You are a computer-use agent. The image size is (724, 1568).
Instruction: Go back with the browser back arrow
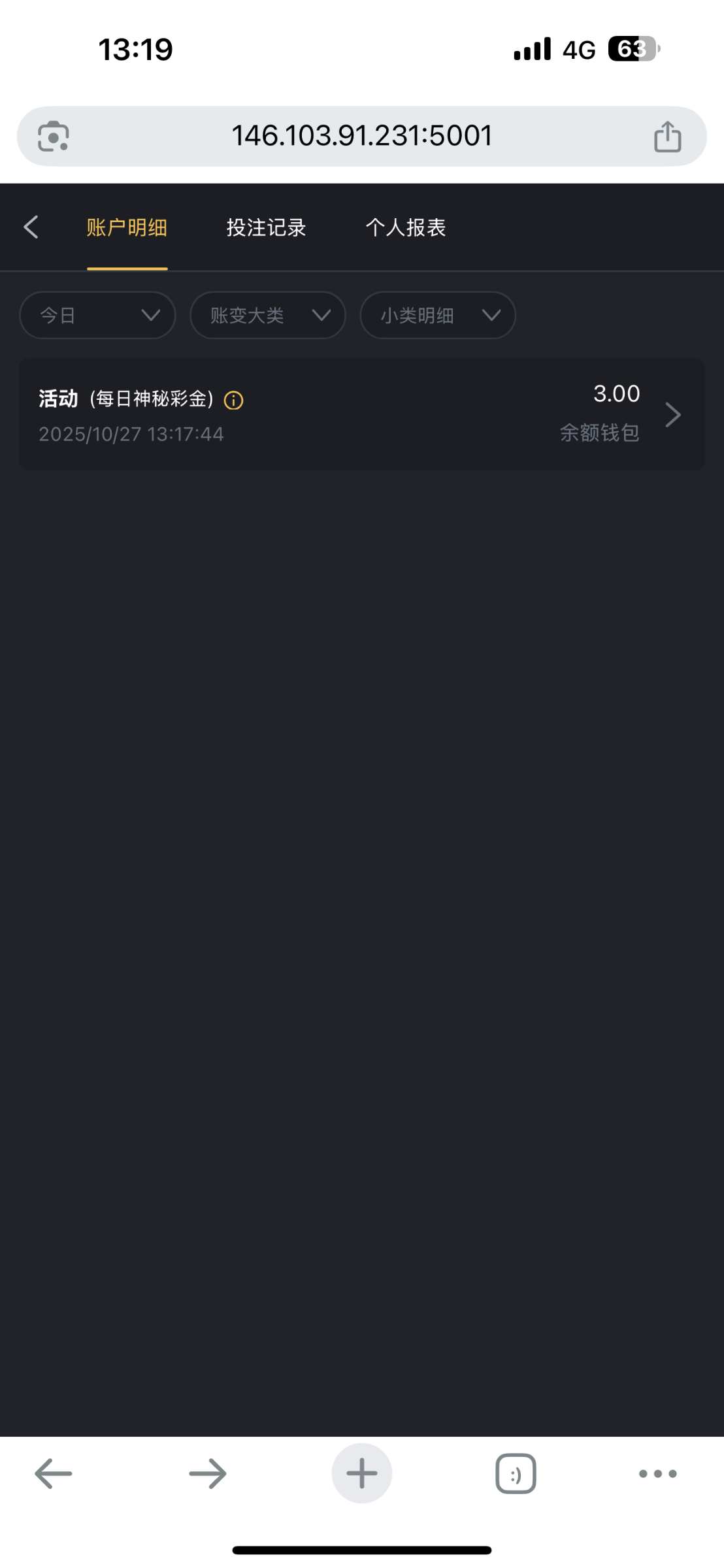53,1474
